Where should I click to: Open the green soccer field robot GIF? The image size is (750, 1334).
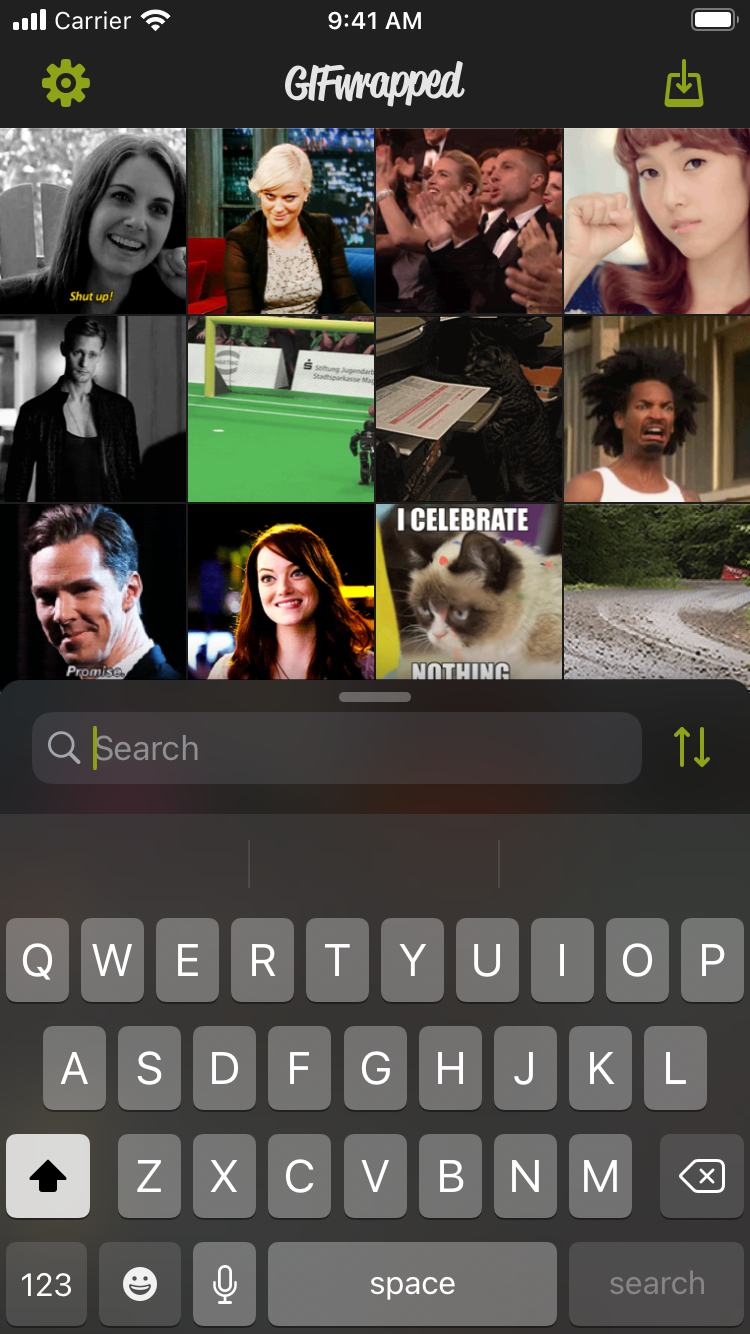coord(281,409)
